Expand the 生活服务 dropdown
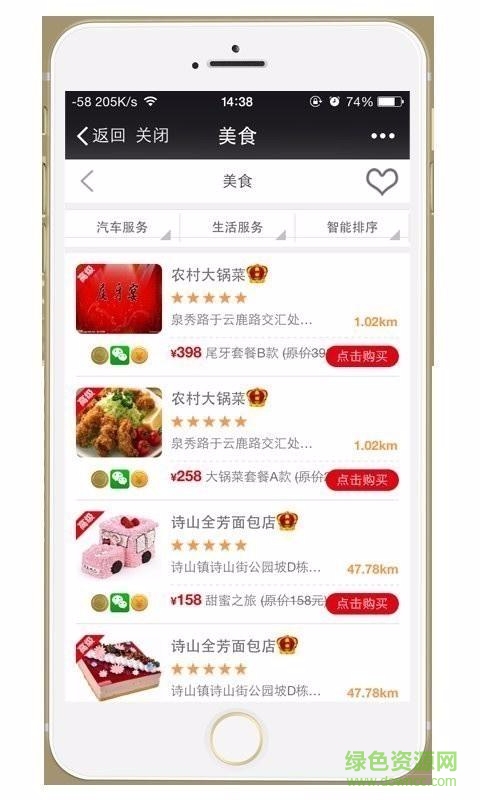This screenshot has height=800, width=480. click(238, 227)
